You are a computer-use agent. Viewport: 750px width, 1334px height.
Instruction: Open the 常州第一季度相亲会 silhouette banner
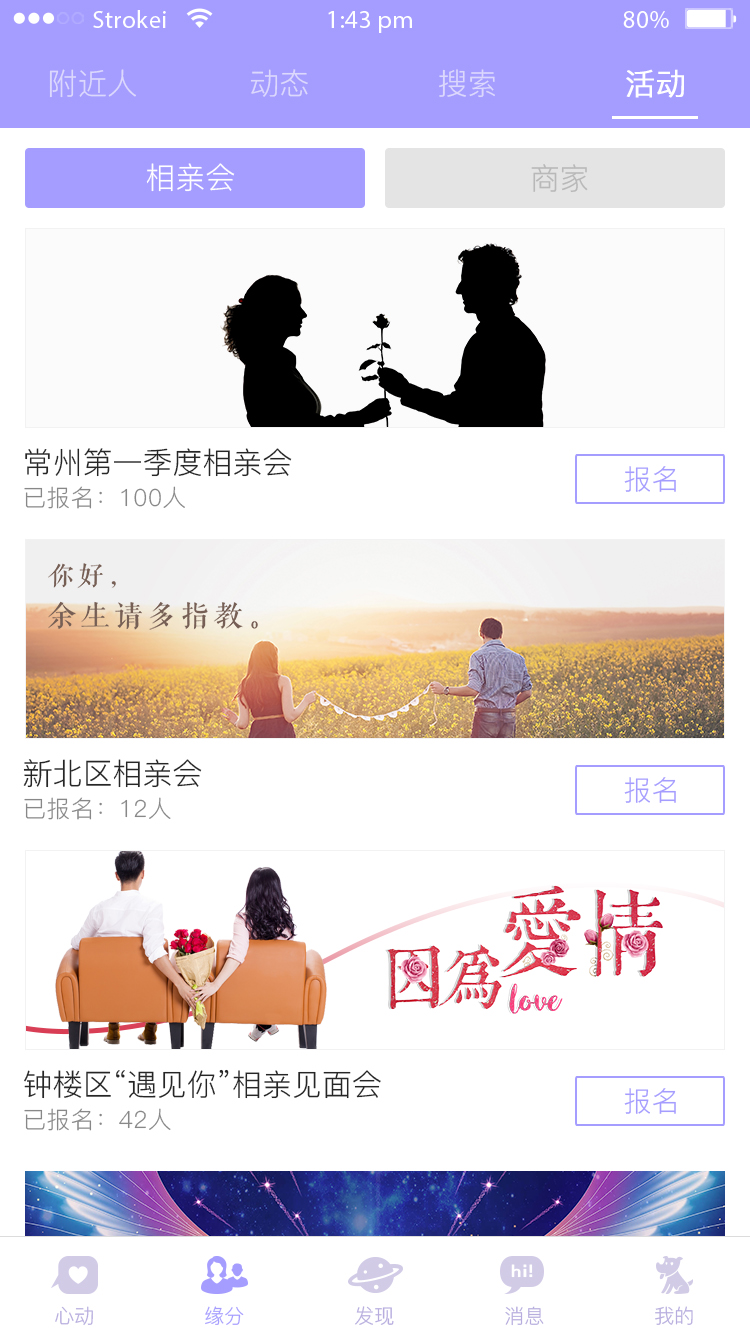click(375, 328)
